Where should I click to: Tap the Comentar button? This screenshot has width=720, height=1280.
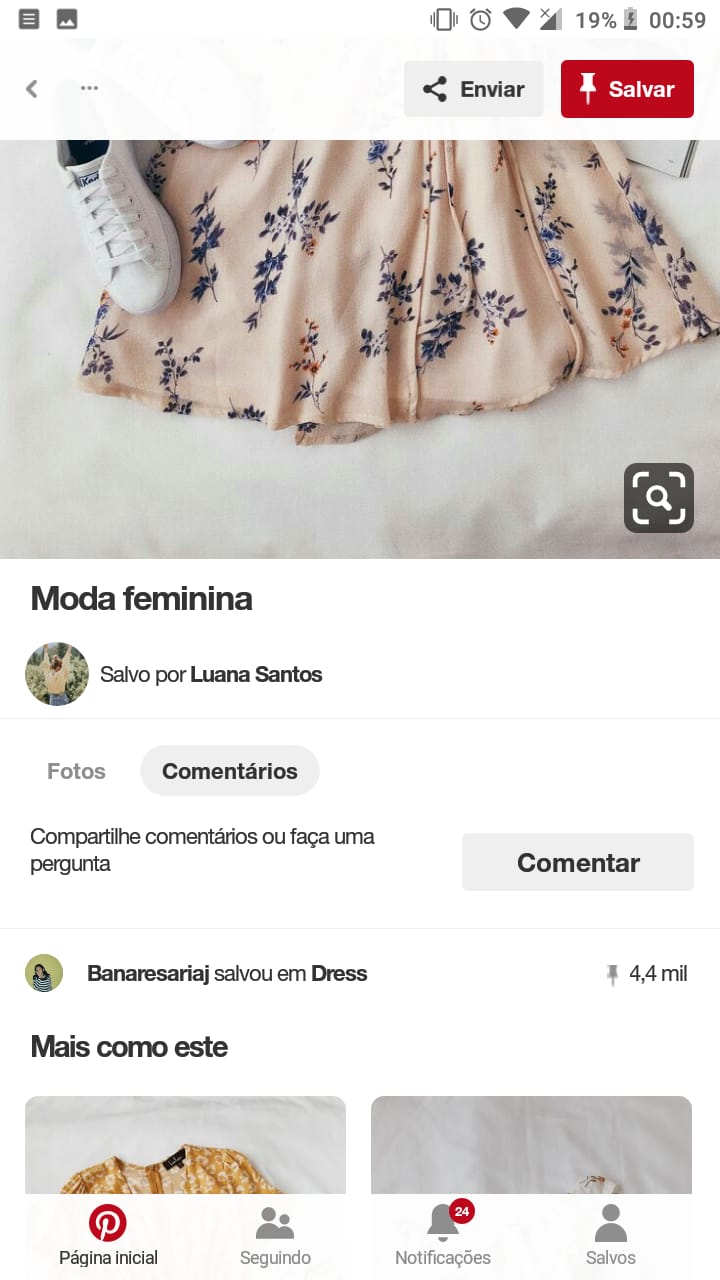coord(578,862)
